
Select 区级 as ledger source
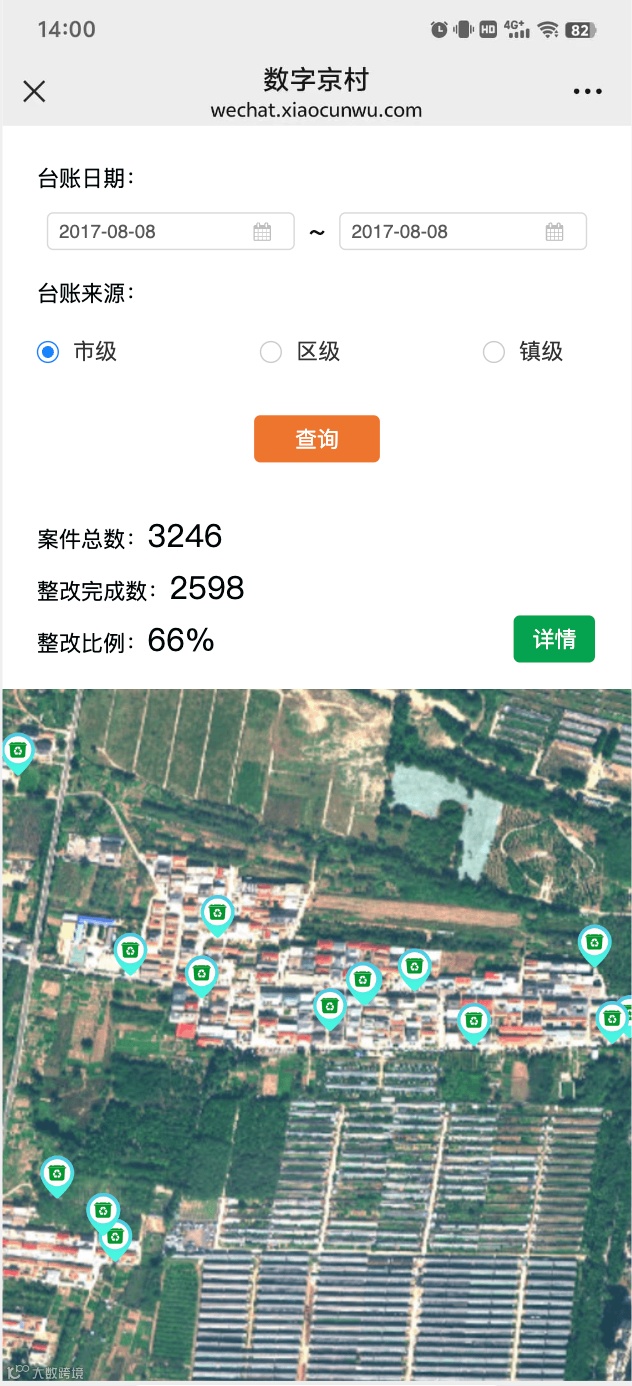[271, 352]
